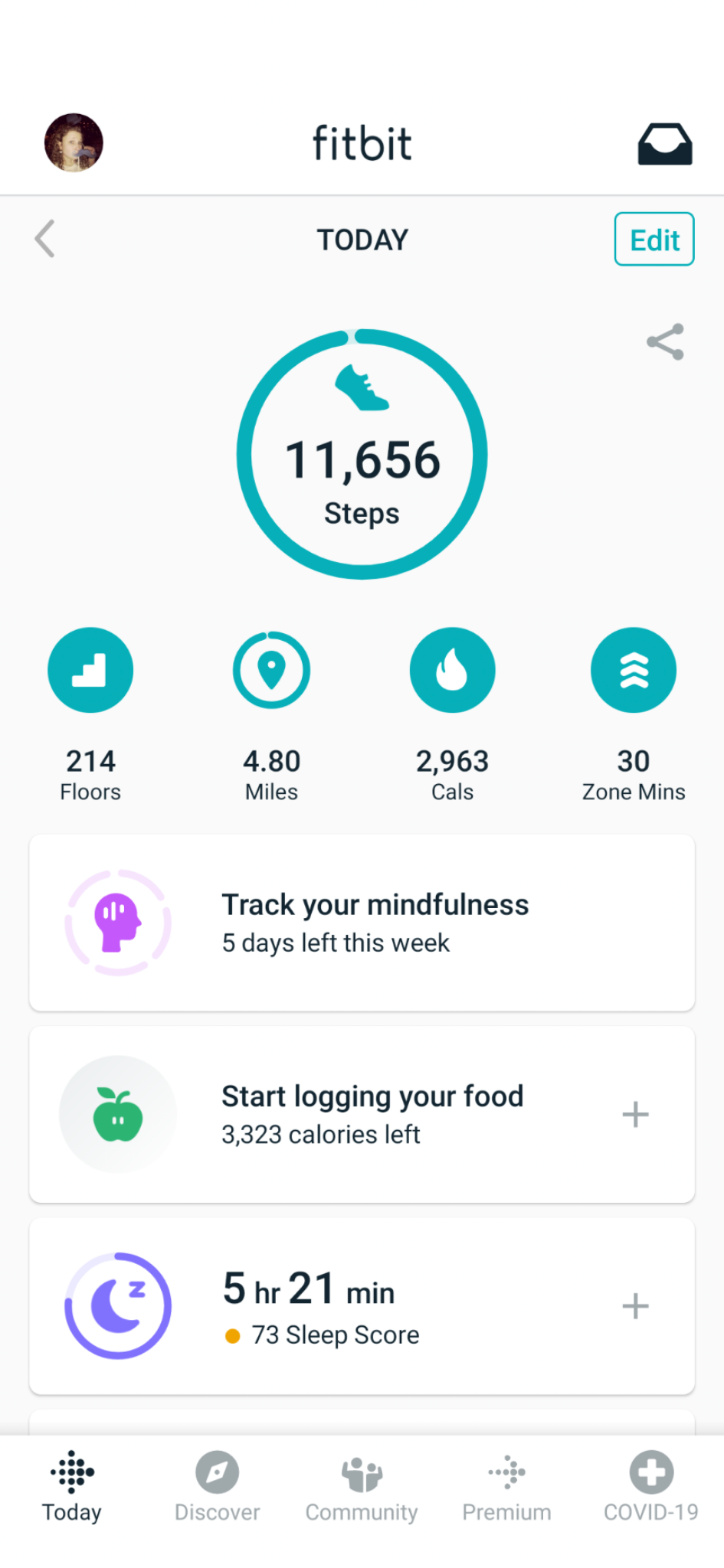The image size is (724, 1568).
Task: Open the 11,656 Steps circle
Action: pos(362,455)
